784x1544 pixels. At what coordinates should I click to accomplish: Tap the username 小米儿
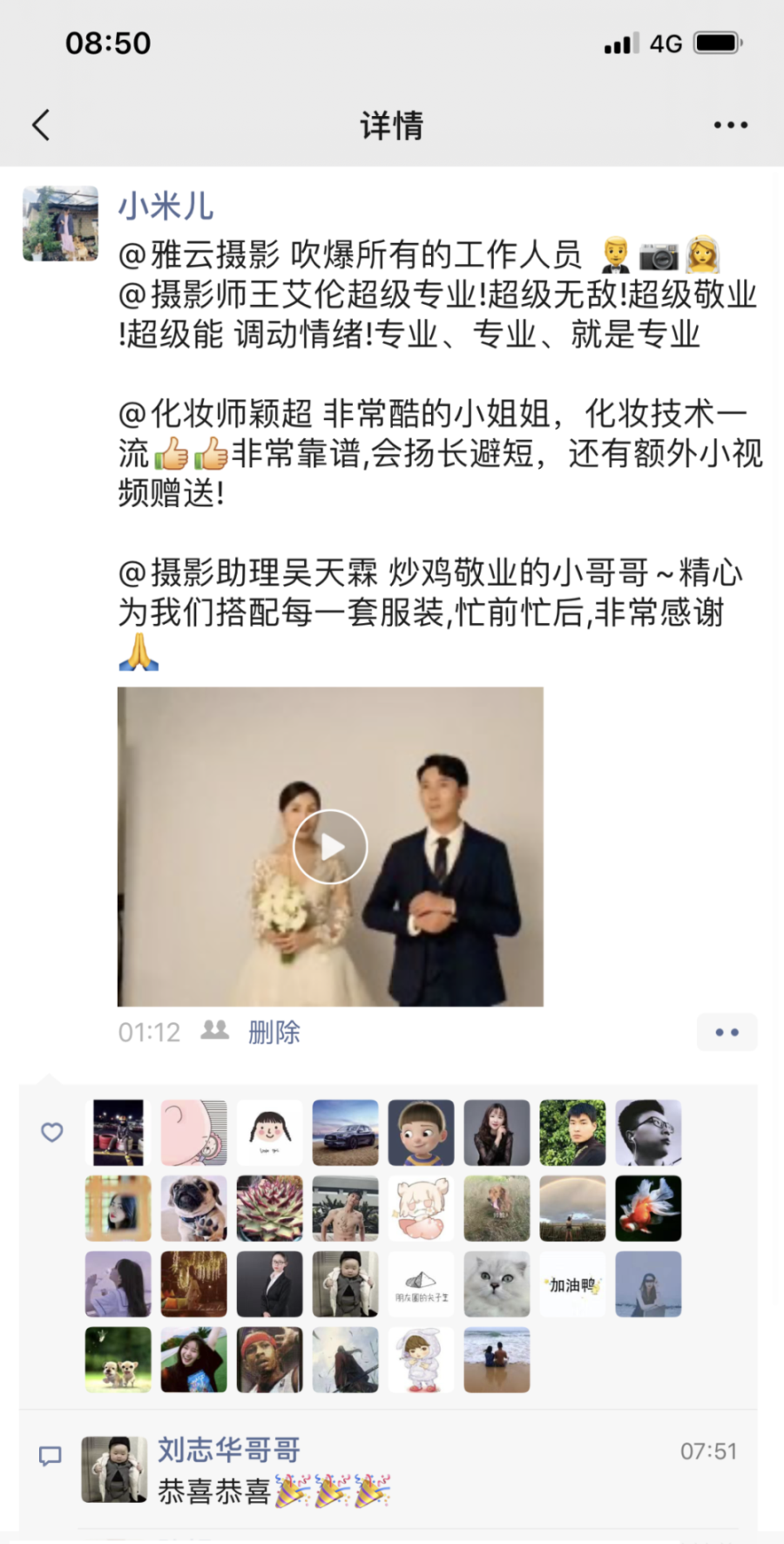(166, 207)
